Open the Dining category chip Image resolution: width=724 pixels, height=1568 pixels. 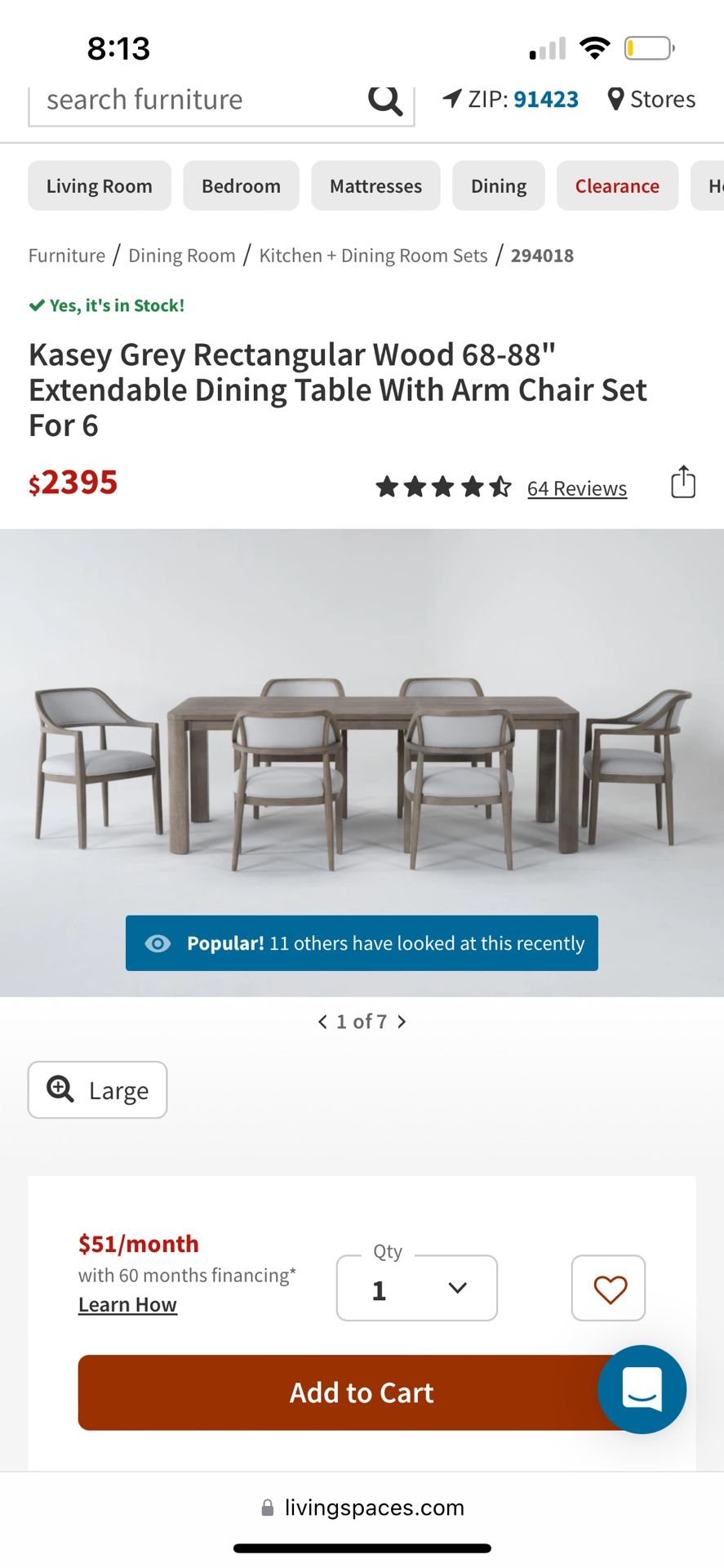pos(498,186)
